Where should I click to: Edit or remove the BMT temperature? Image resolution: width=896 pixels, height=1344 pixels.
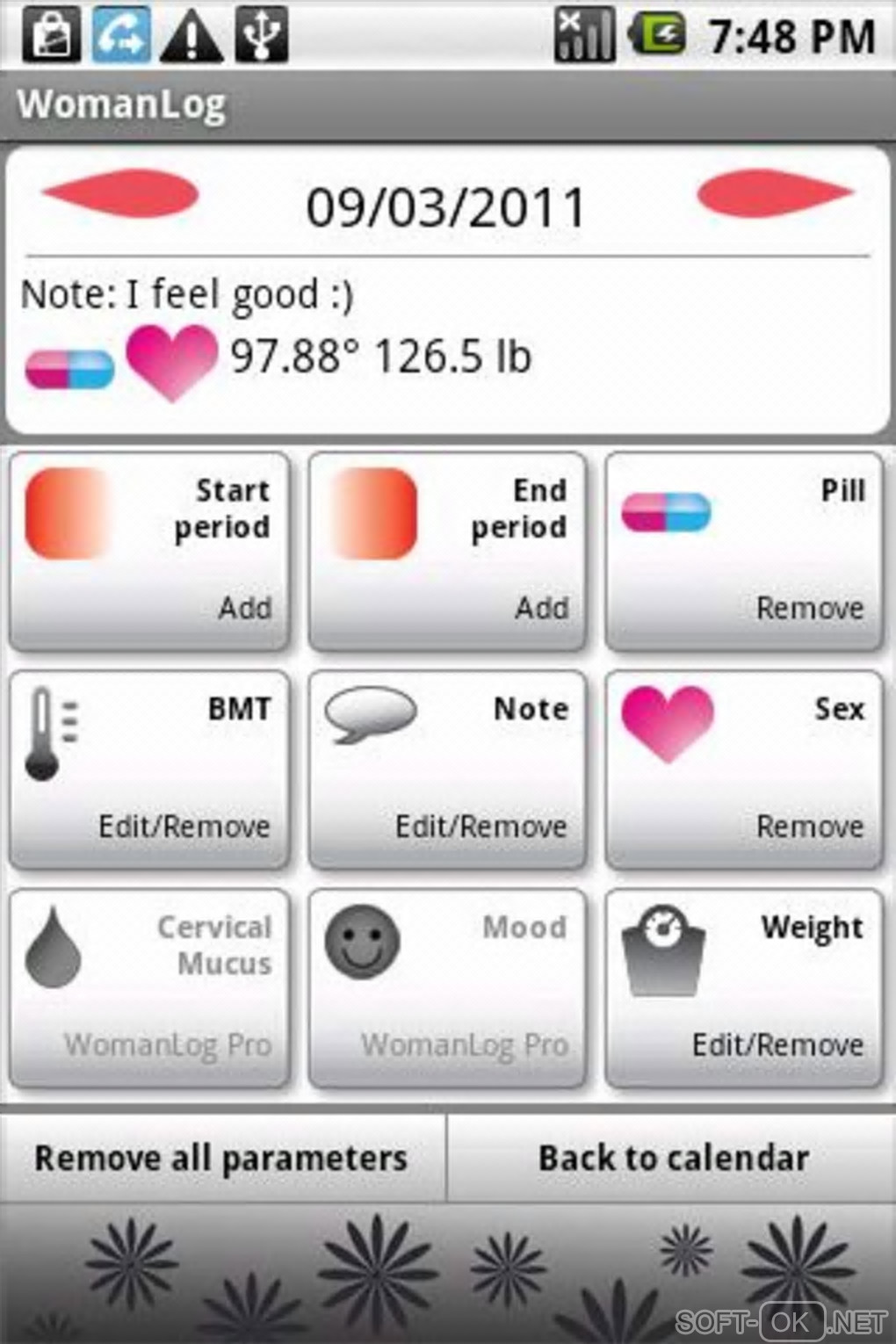tap(149, 770)
